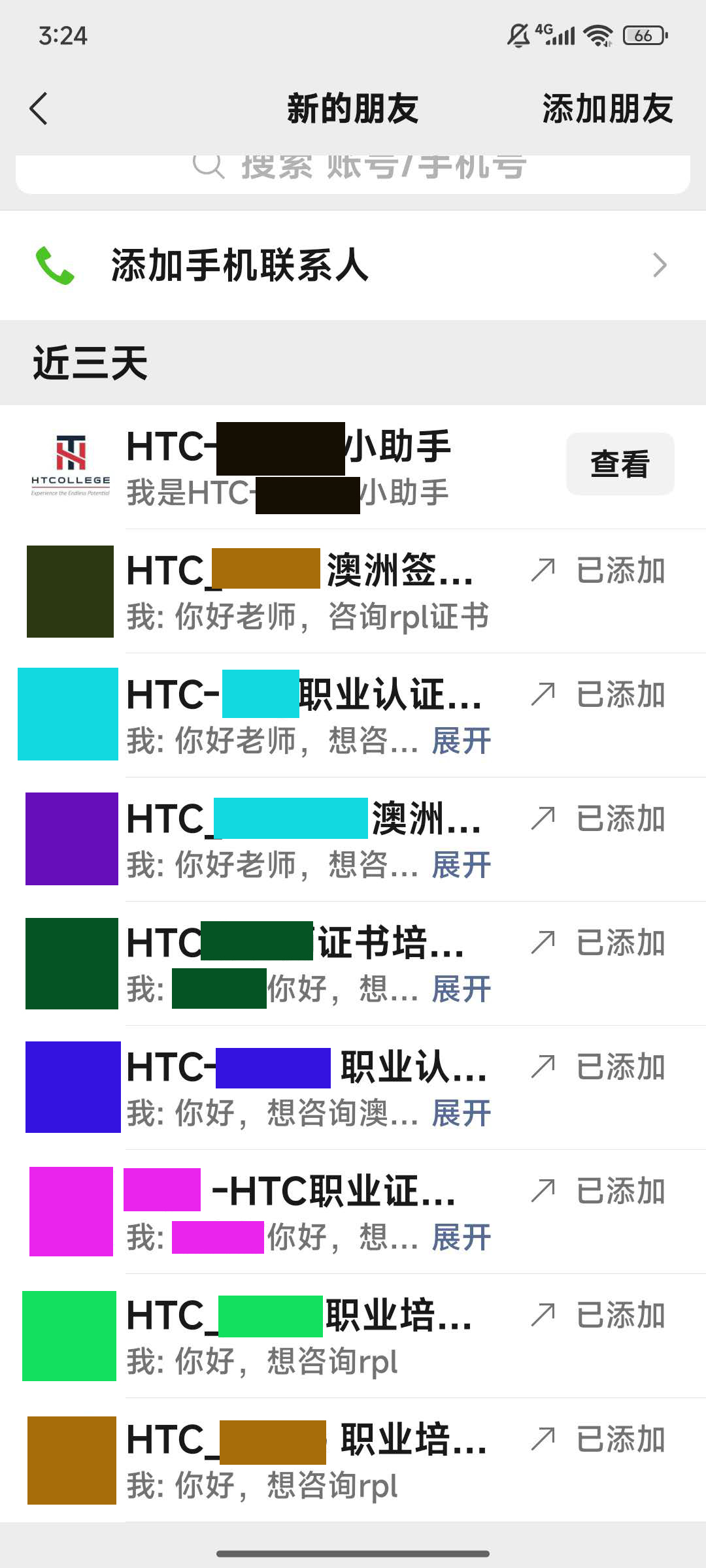The height and width of the screenshot is (1568, 706).
Task: Tap the back arrow at top left
Action: 39,109
